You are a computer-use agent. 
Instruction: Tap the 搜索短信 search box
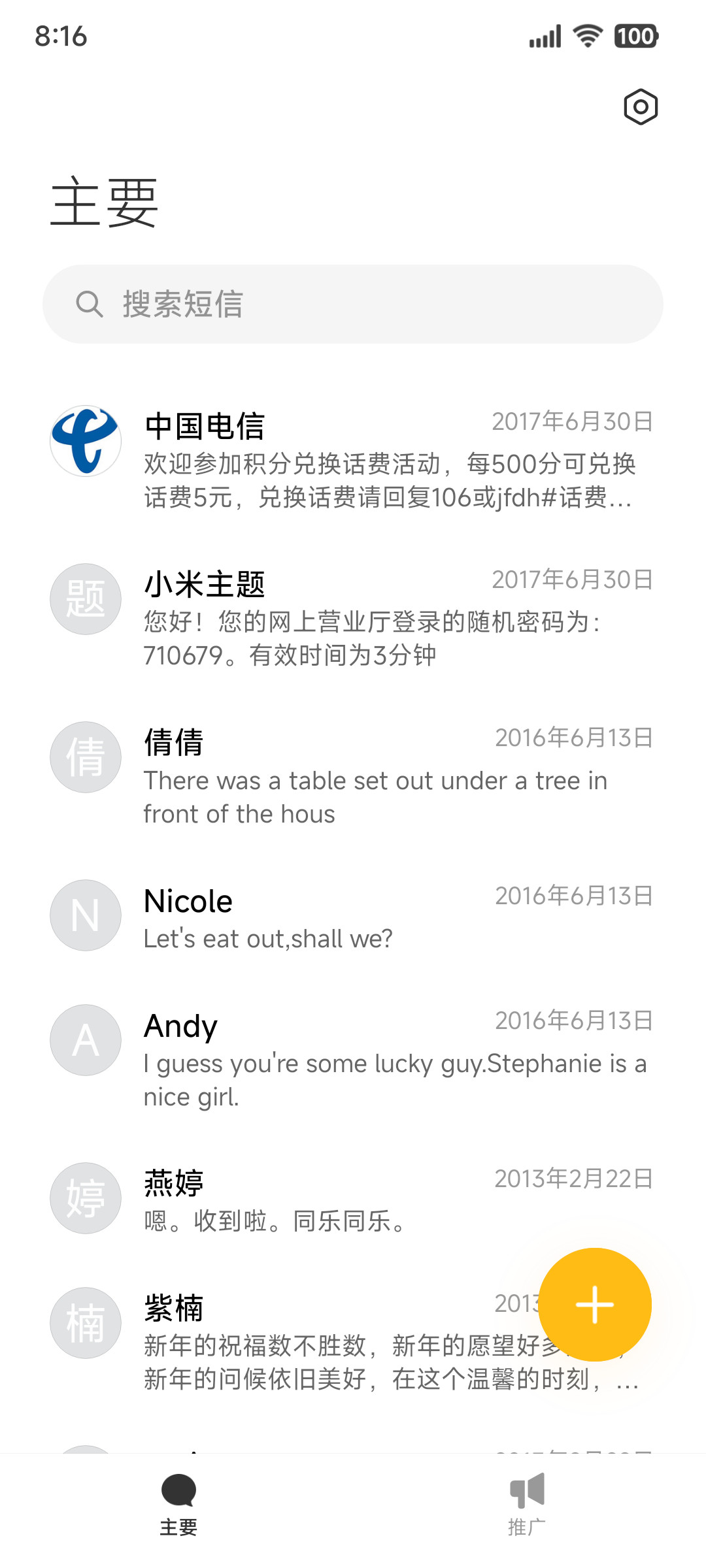coord(353,304)
